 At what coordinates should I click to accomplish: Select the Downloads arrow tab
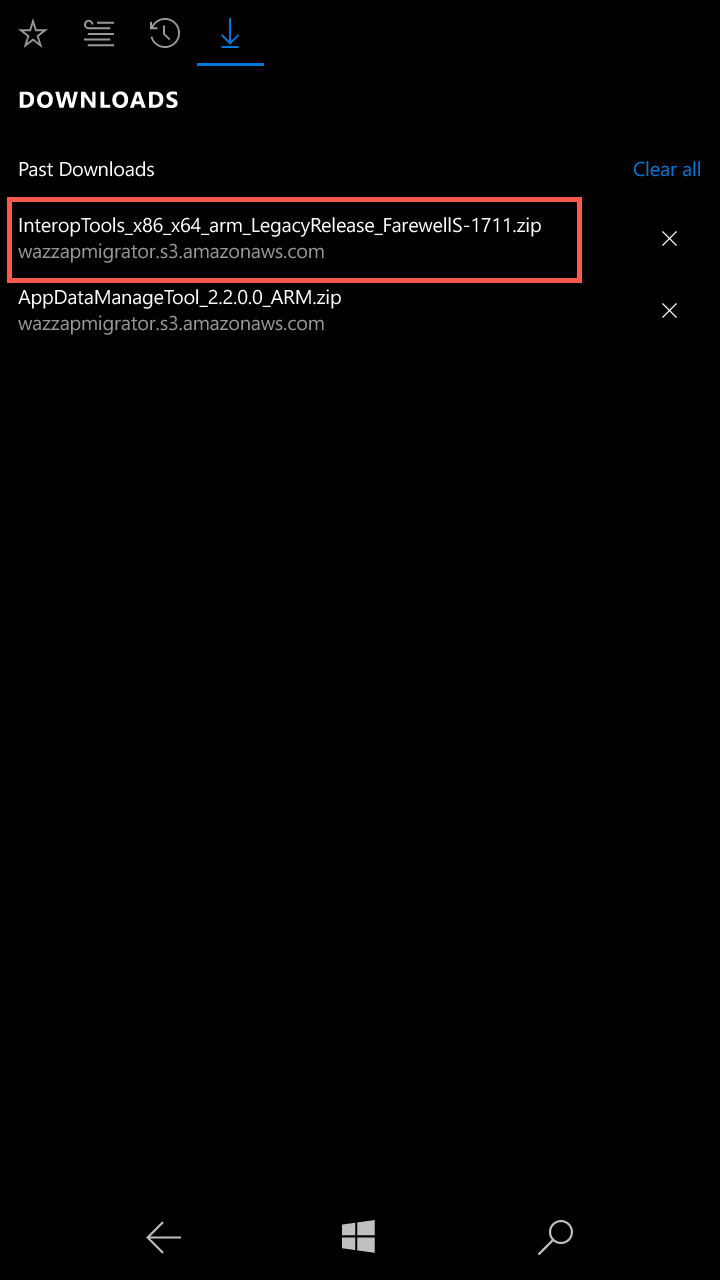pos(230,34)
